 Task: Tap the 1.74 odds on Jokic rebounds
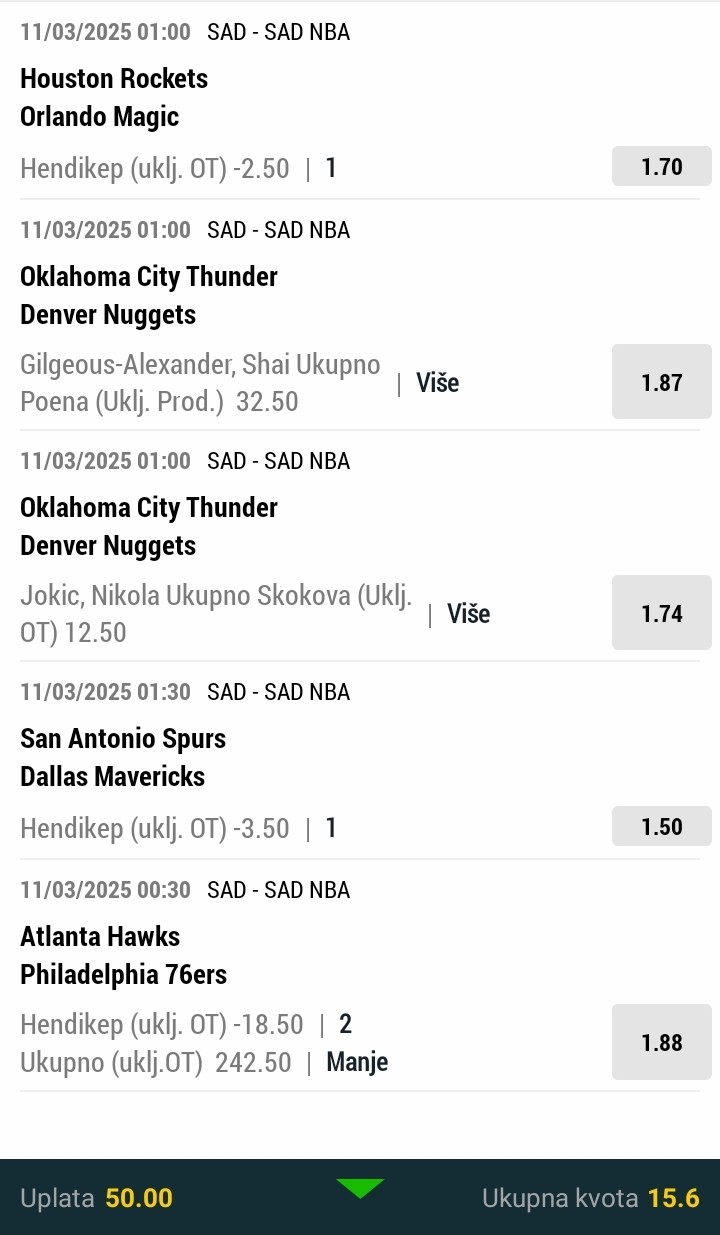pyautogui.click(x=661, y=613)
